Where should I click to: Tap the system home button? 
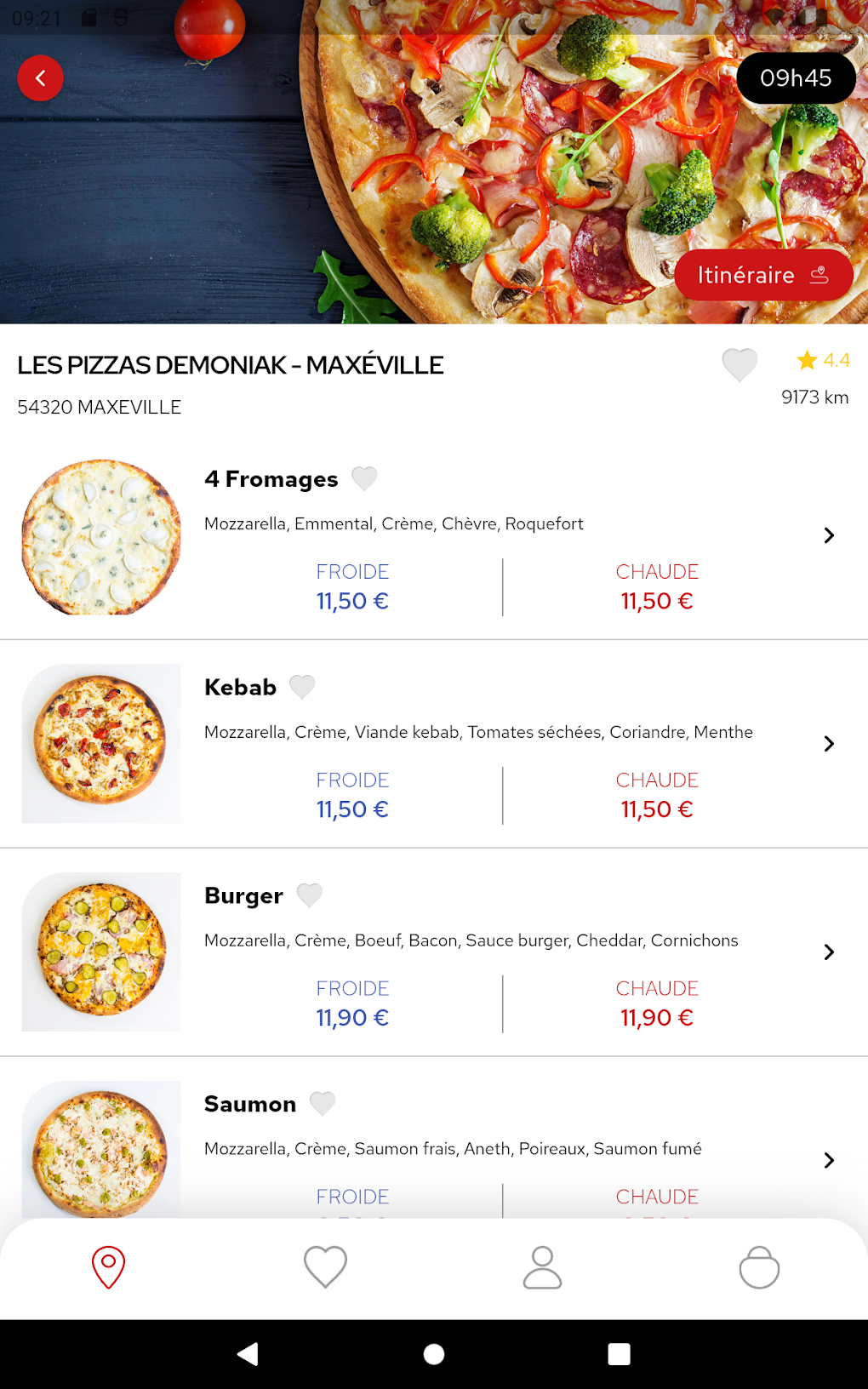[x=434, y=1354]
